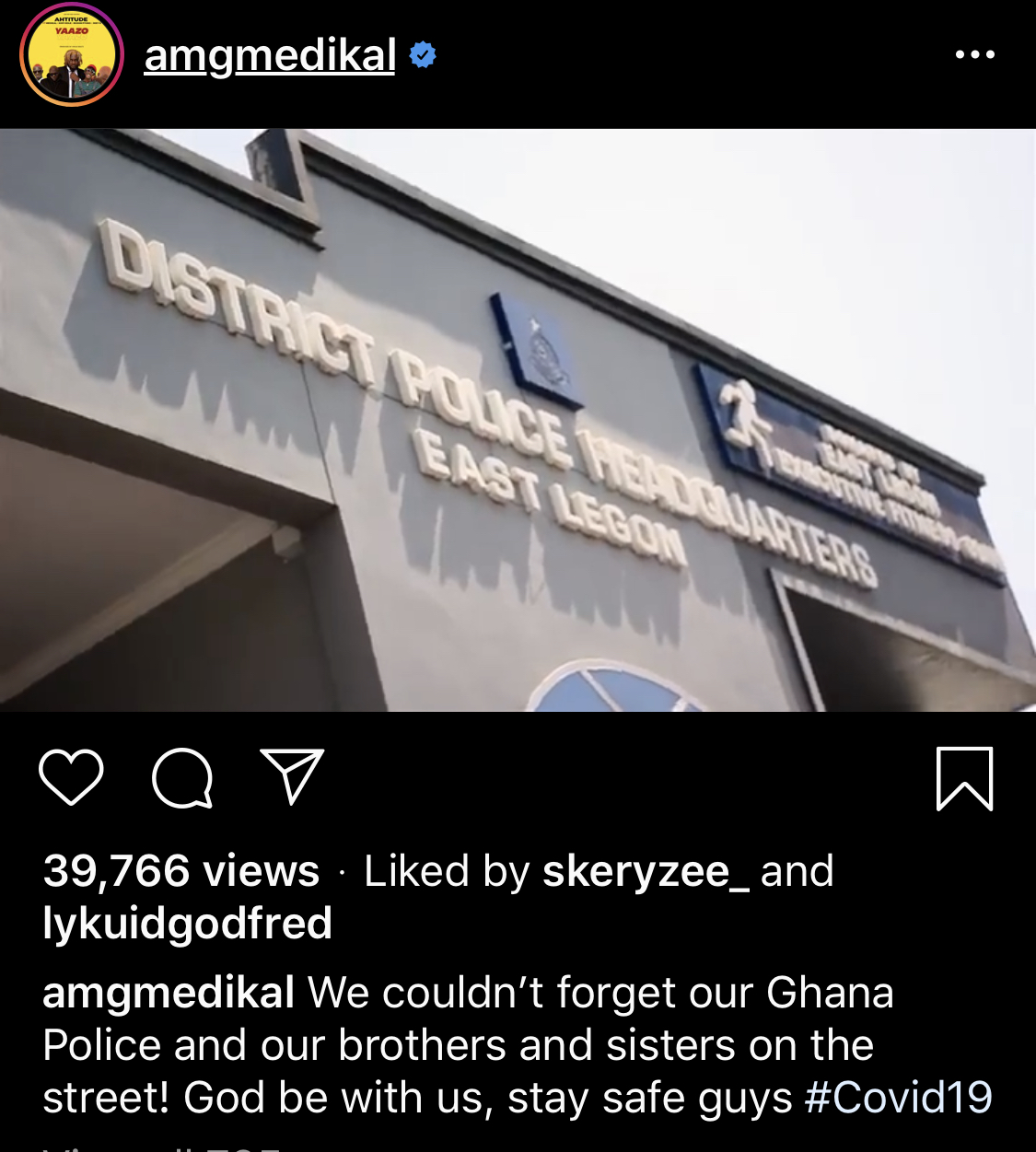
Task: Open skeryzee_ profile from likes
Action: pos(646,871)
